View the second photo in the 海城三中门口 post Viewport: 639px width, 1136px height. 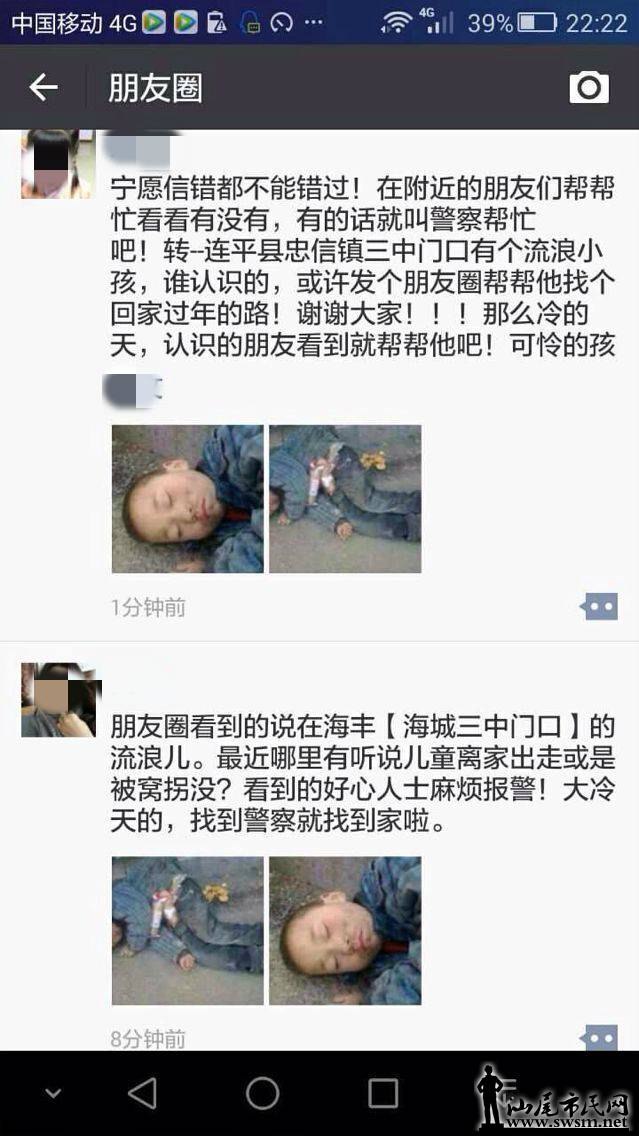pos(345,930)
